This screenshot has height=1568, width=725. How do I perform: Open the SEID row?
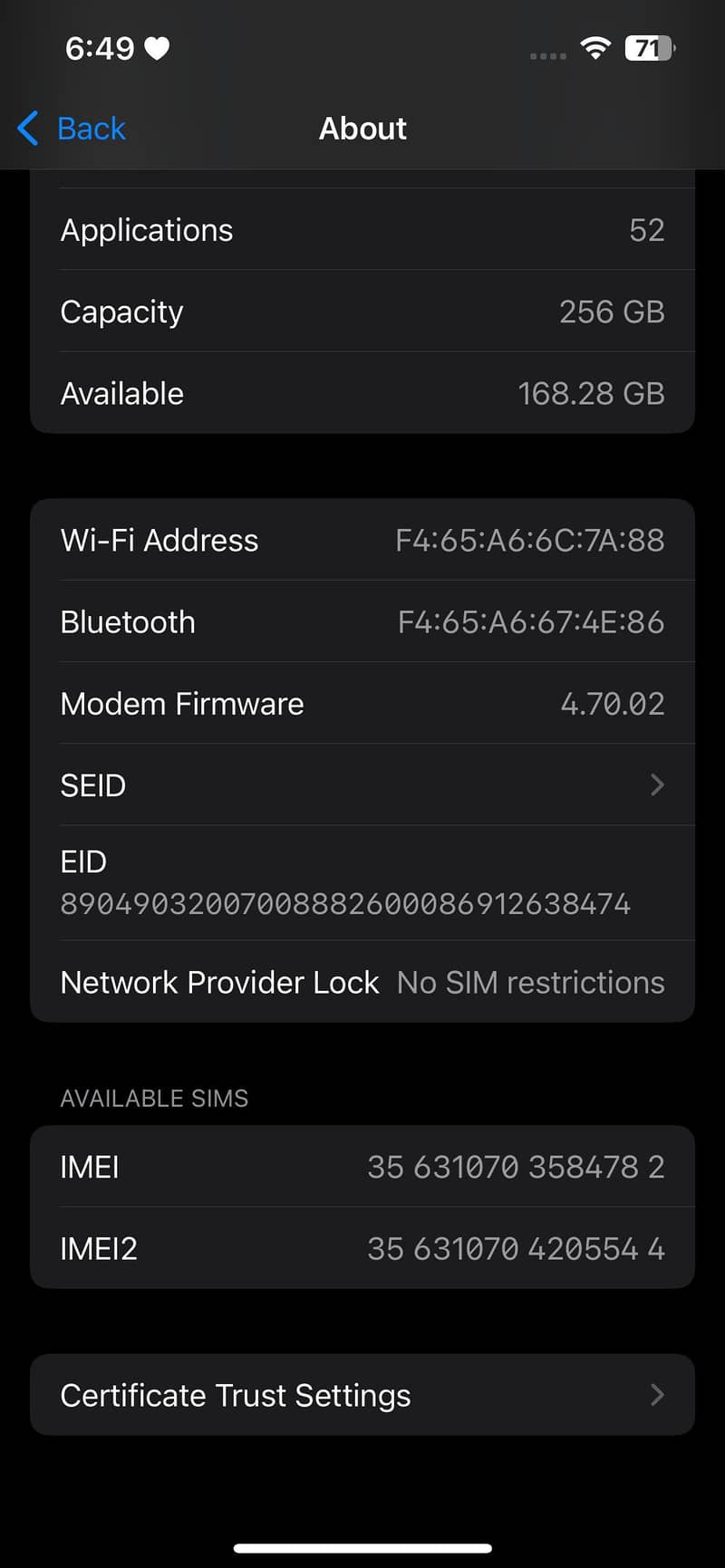pos(362,784)
